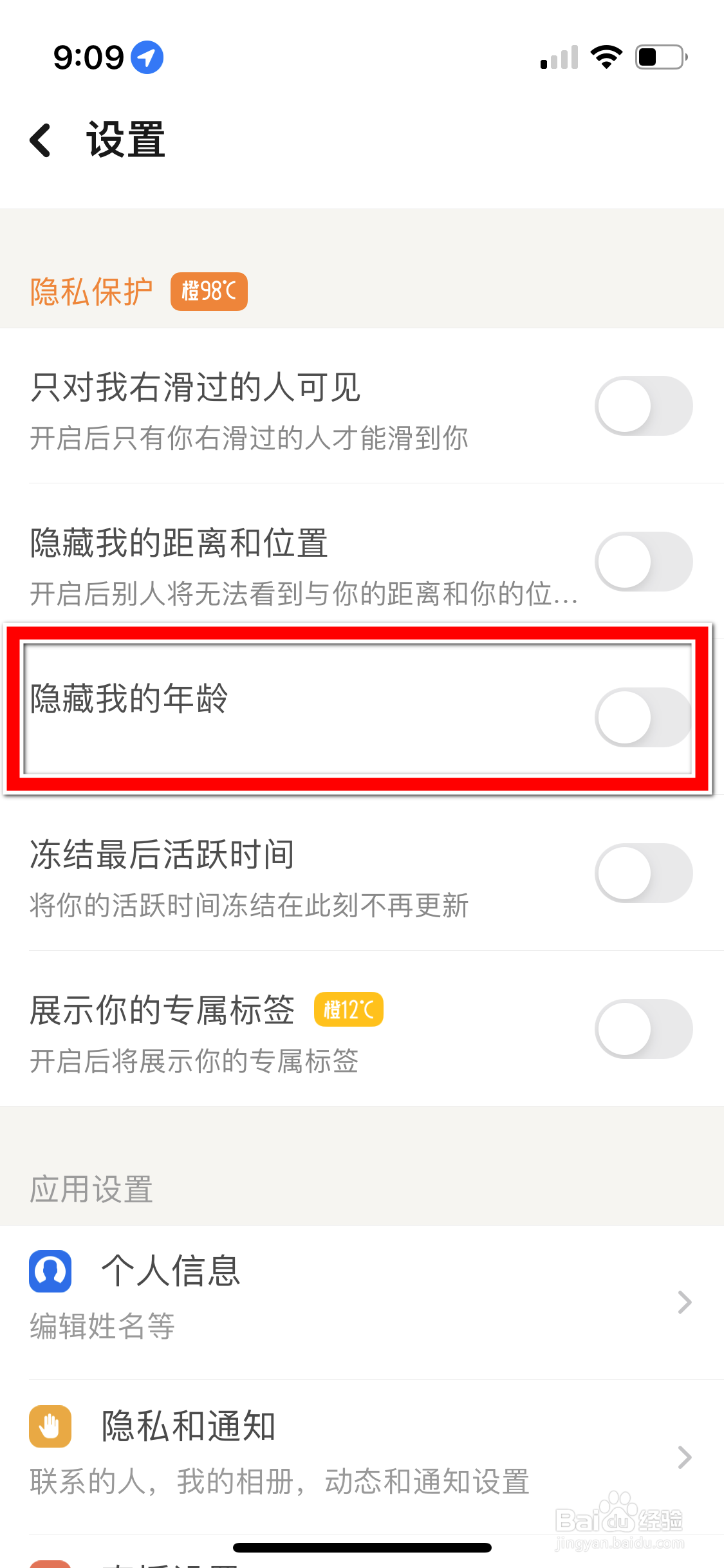Tap the back arrow icon
The image size is (724, 1568).
click(x=40, y=140)
